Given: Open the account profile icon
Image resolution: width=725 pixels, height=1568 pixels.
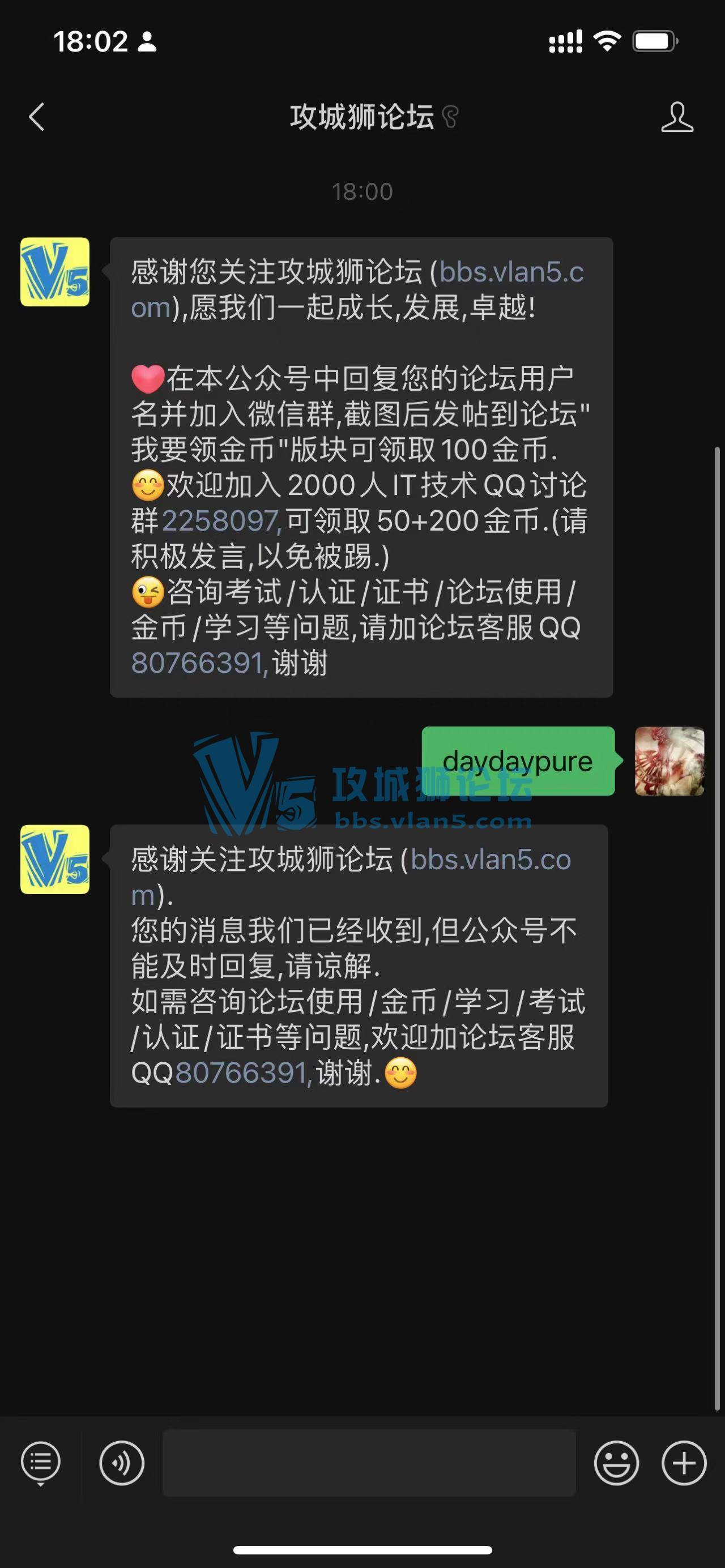Looking at the screenshot, I should (x=677, y=117).
